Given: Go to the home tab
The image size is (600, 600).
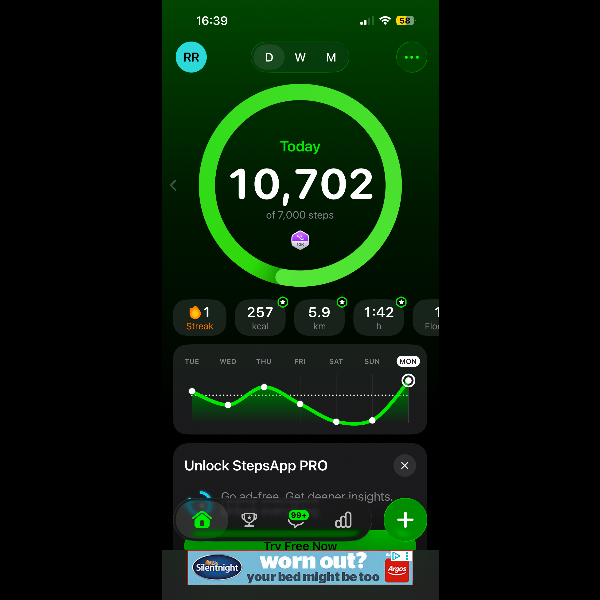Looking at the screenshot, I should tap(202, 520).
